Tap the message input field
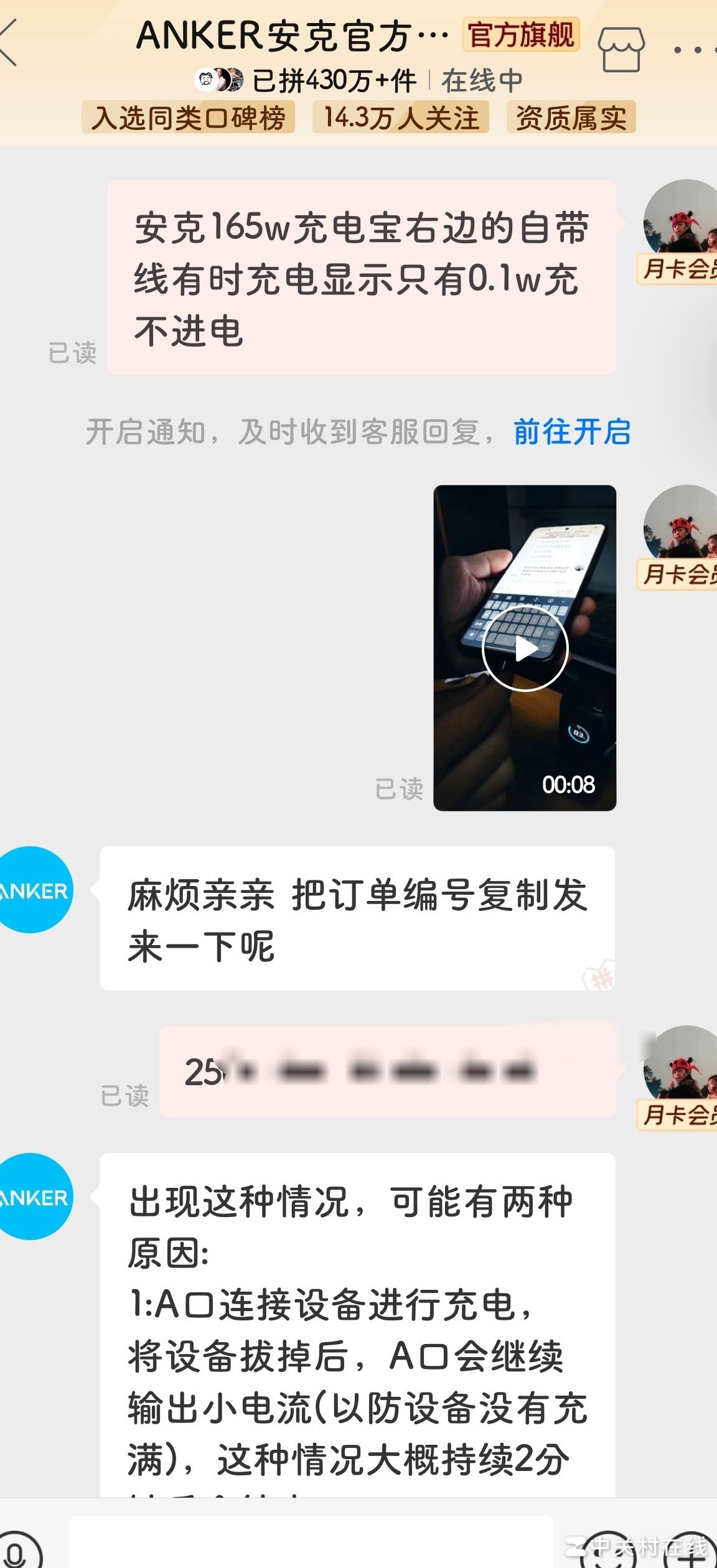This screenshot has height=1568, width=717. pos(311,1543)
